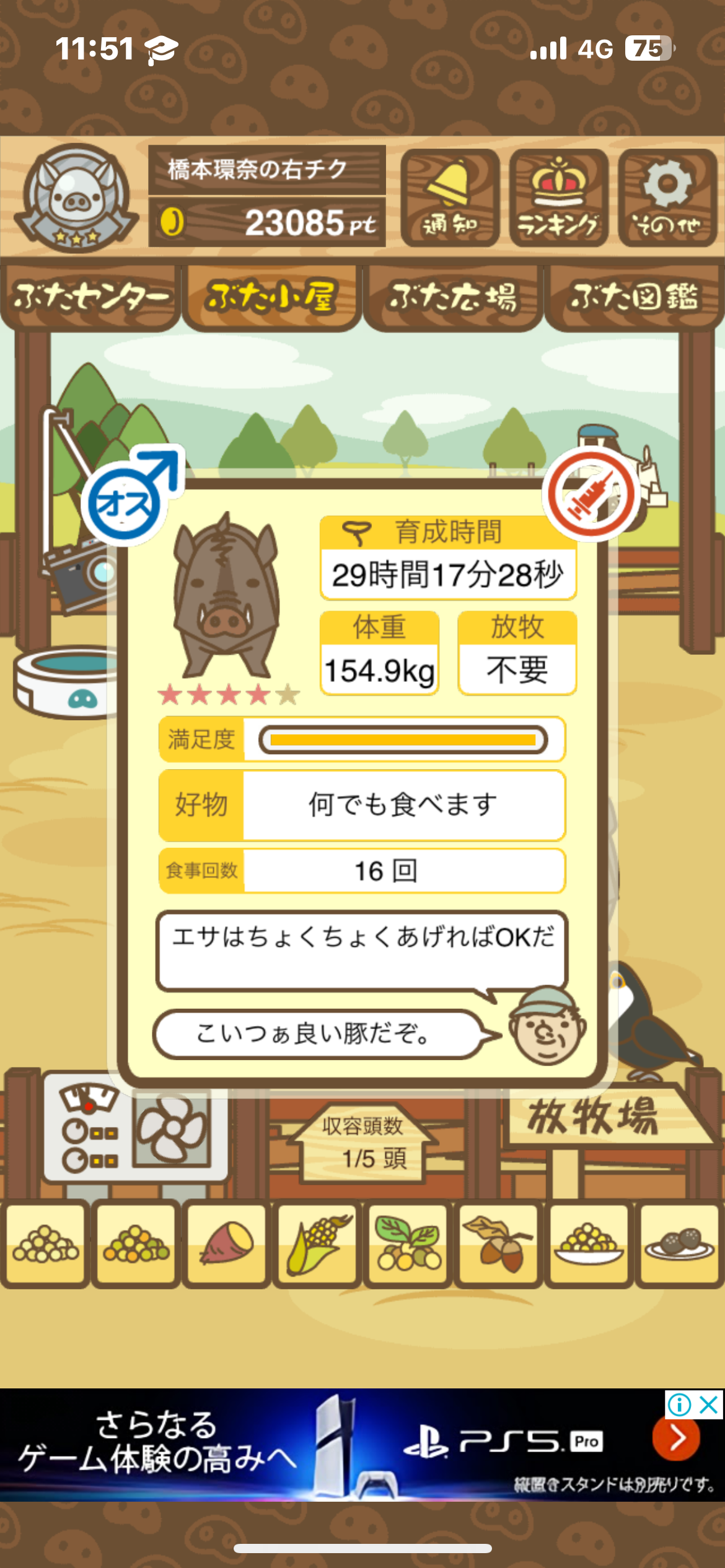Go to the ぶた広場 tab
725x1568 pixels.
[453, 298]
